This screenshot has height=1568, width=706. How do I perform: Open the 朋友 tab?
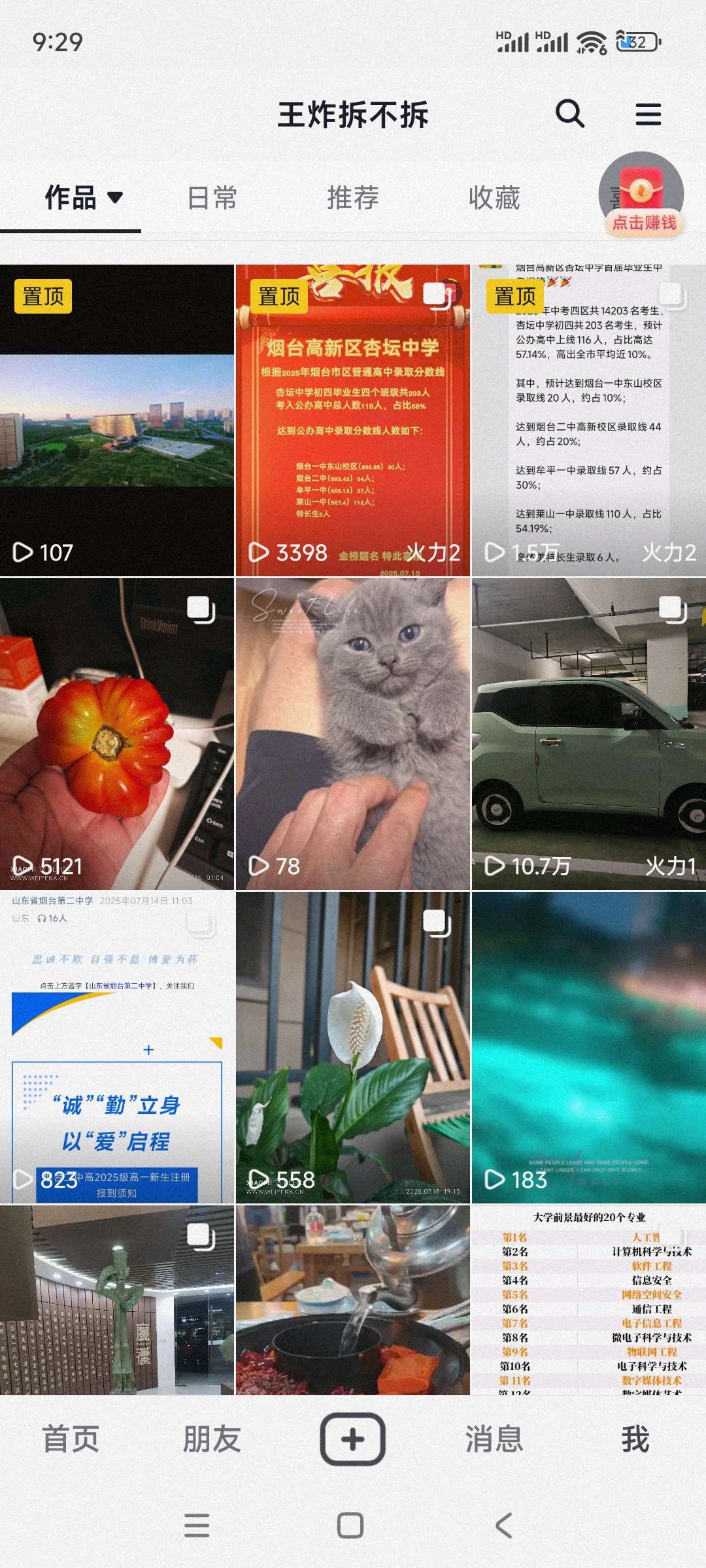point(212,1439)
